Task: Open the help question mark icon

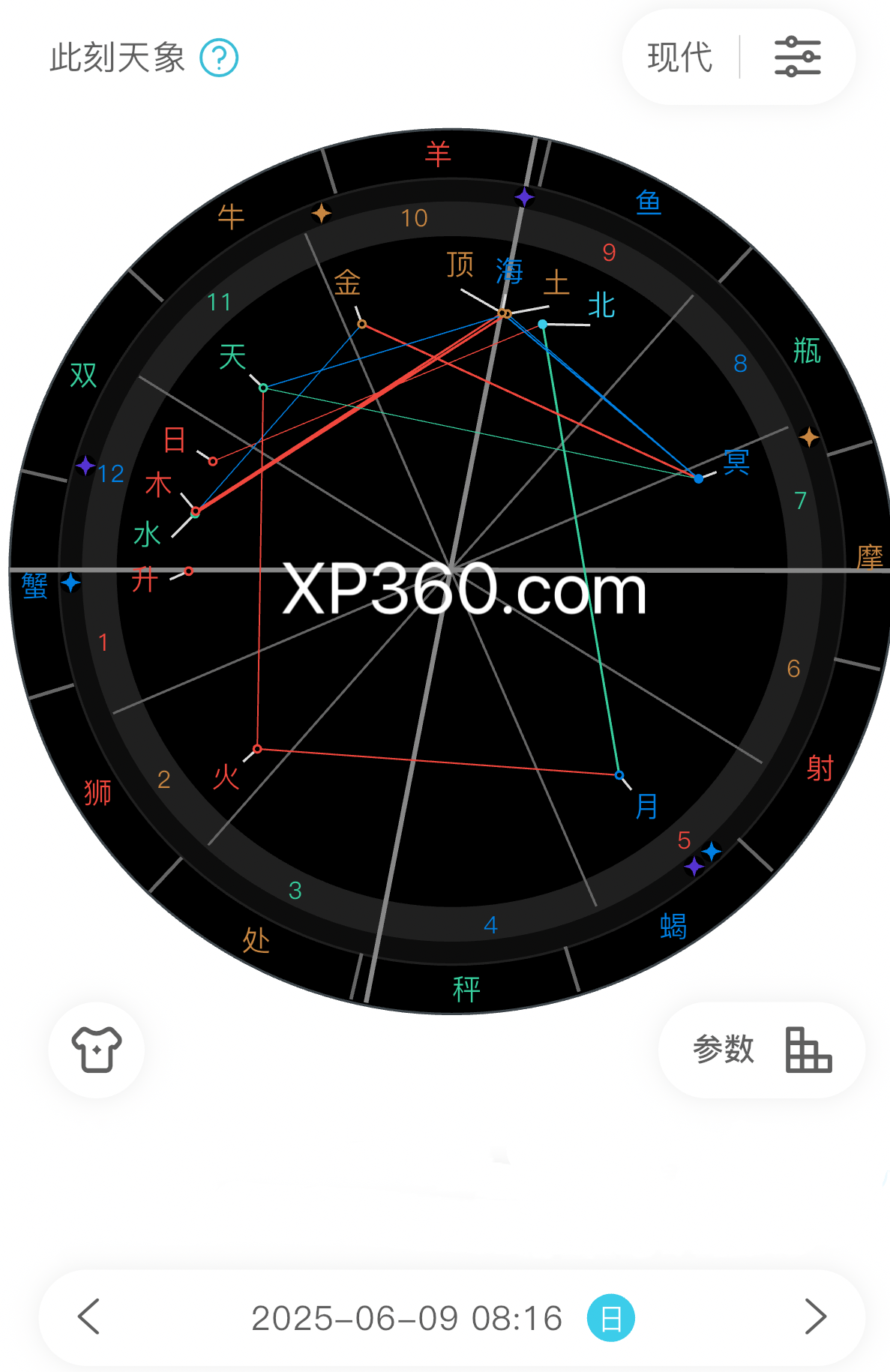Action: coord(219,58)
